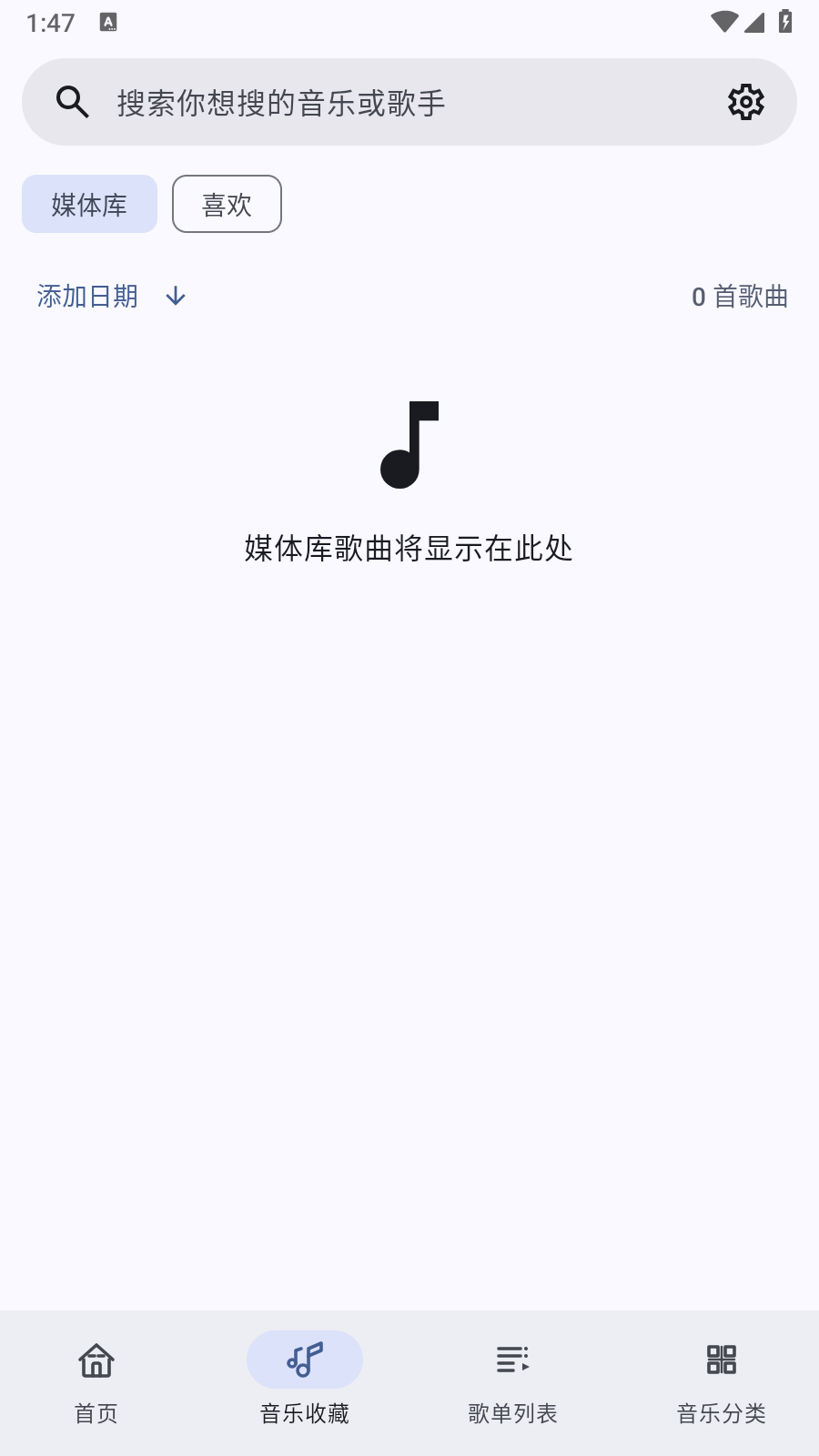Click the 0 首歌曲 song count text

pyautogui.click(x=741, y=296)
